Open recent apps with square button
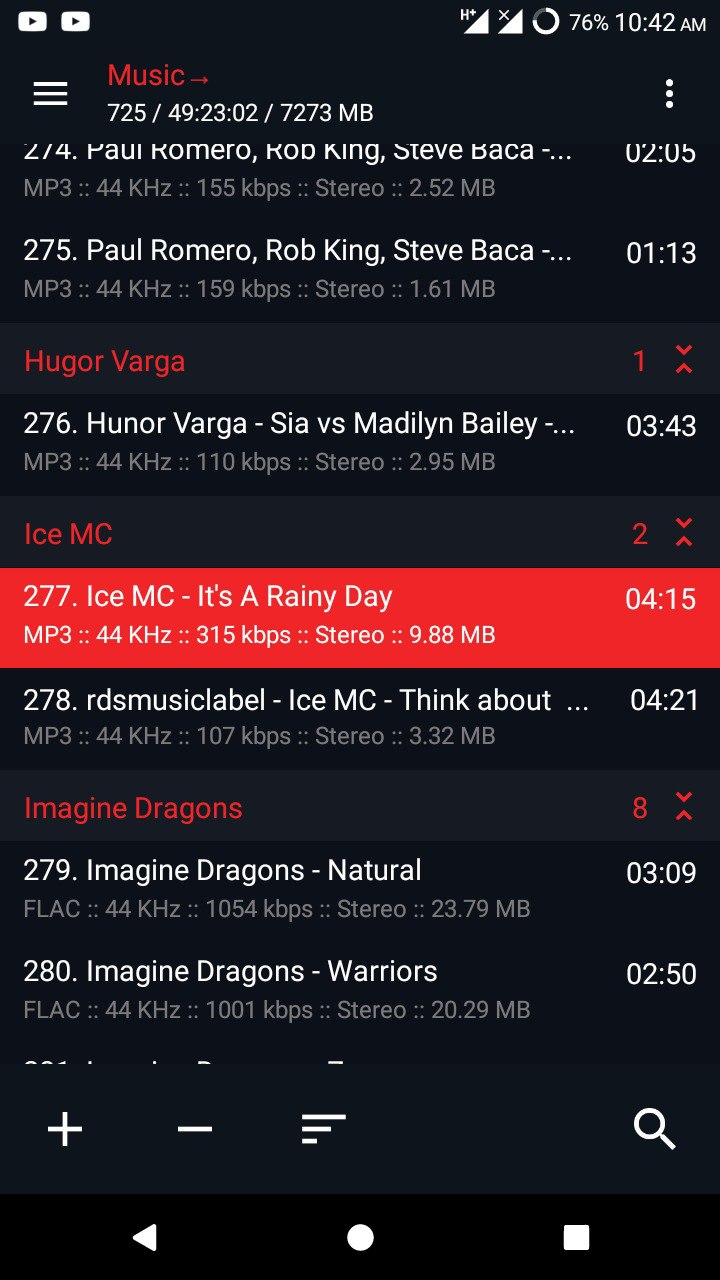Image resolution: width=720 pixels, height=1280 pixels. pos(576,1238)
